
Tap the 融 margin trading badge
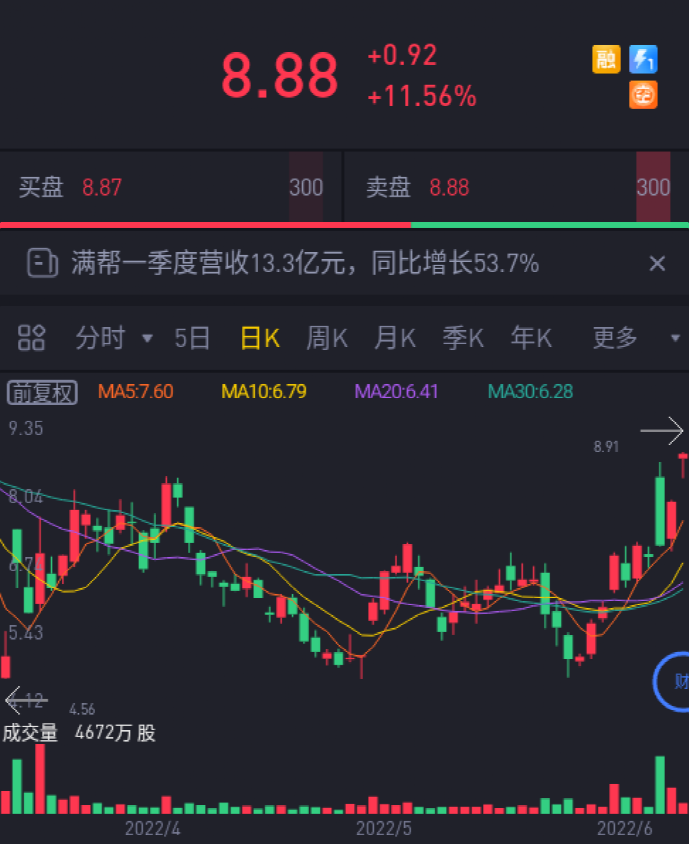point(606,59)
